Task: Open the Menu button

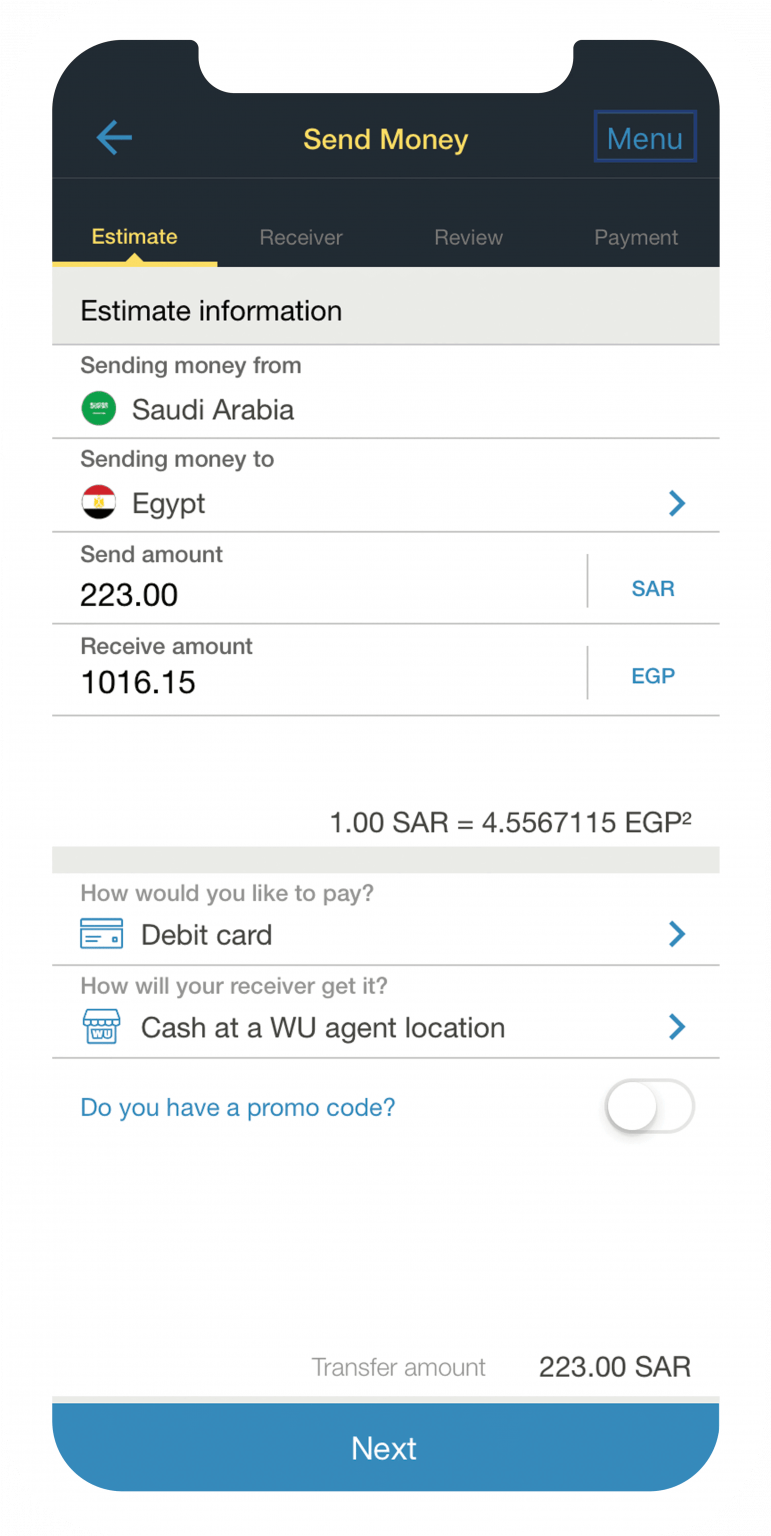Action: tap(645, 137)
